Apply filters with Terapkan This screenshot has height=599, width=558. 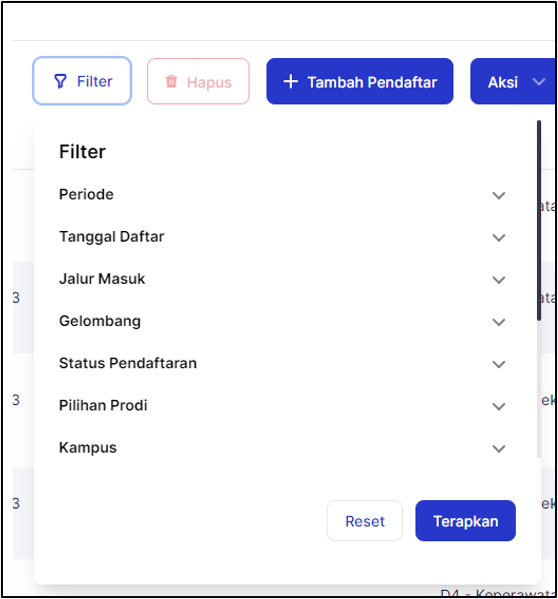pos(466,521)
